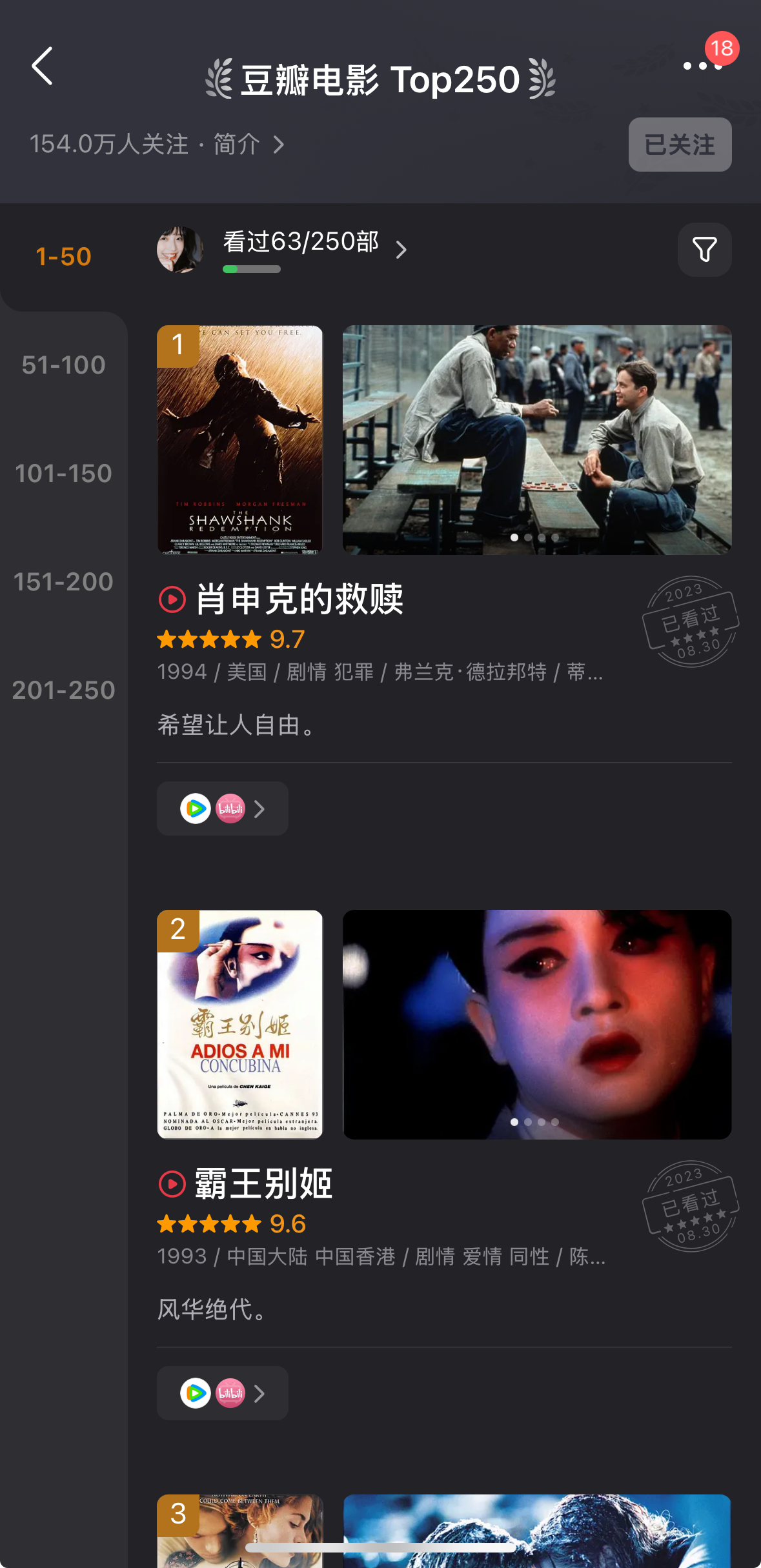Open the 霸王别姬 movie title
The image size is (761, 1568).
pos(263,1184)
